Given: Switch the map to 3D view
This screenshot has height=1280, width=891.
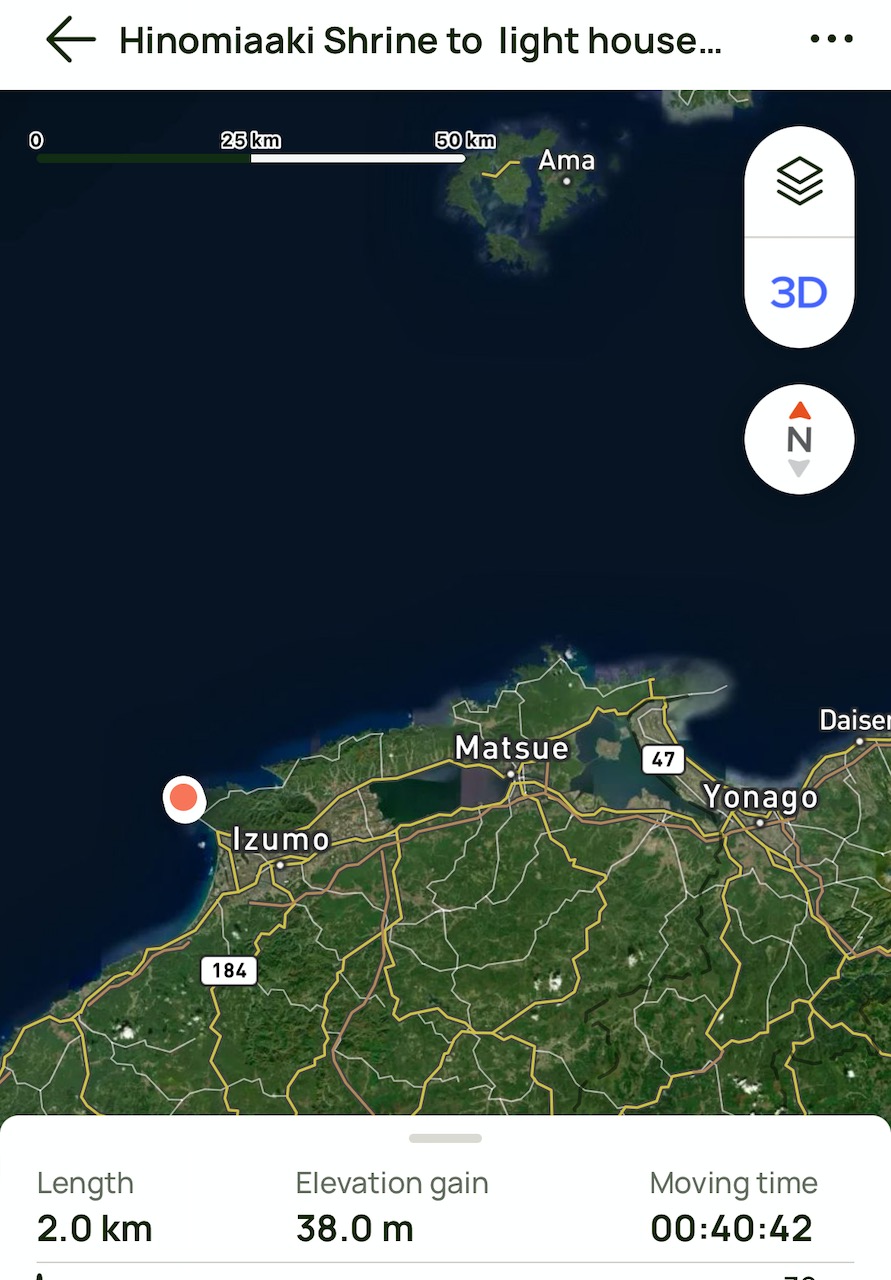Looking at the screenshot, I should point(799,293).
